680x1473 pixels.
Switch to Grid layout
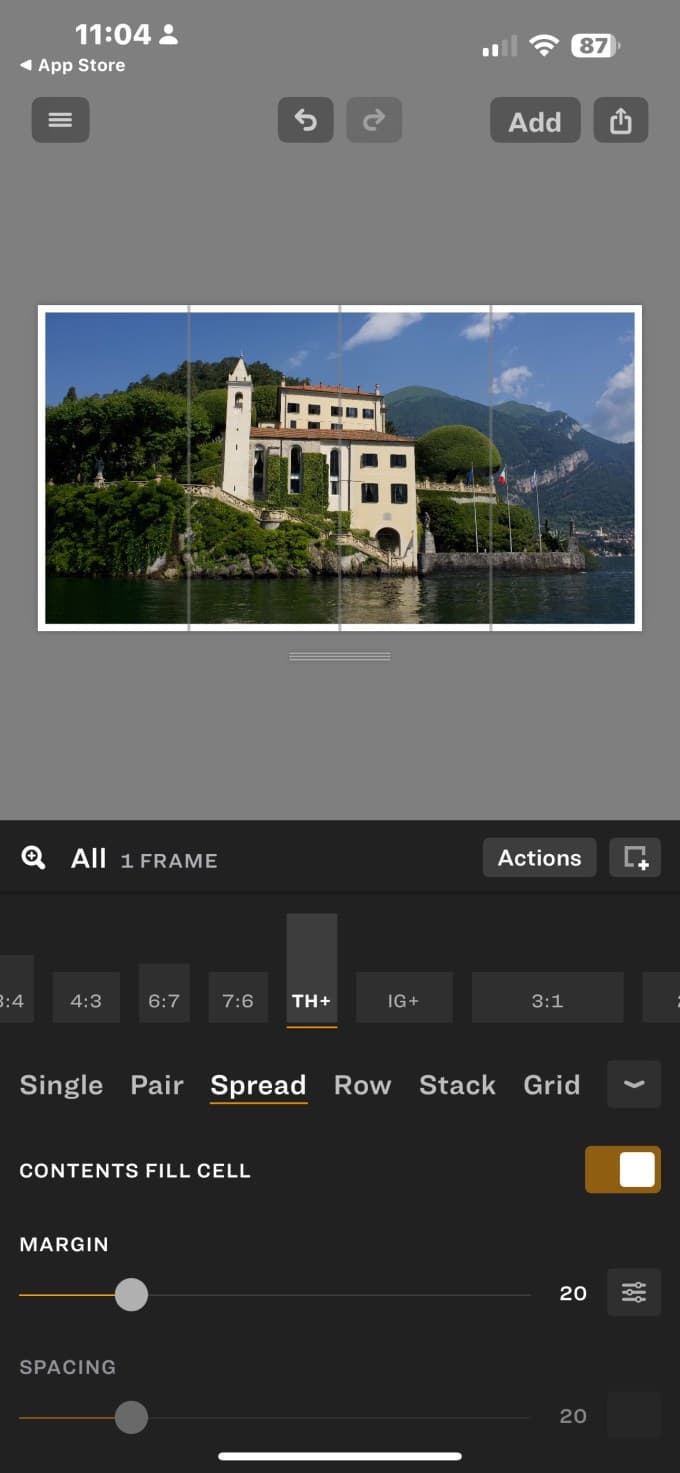point(551,1085)
